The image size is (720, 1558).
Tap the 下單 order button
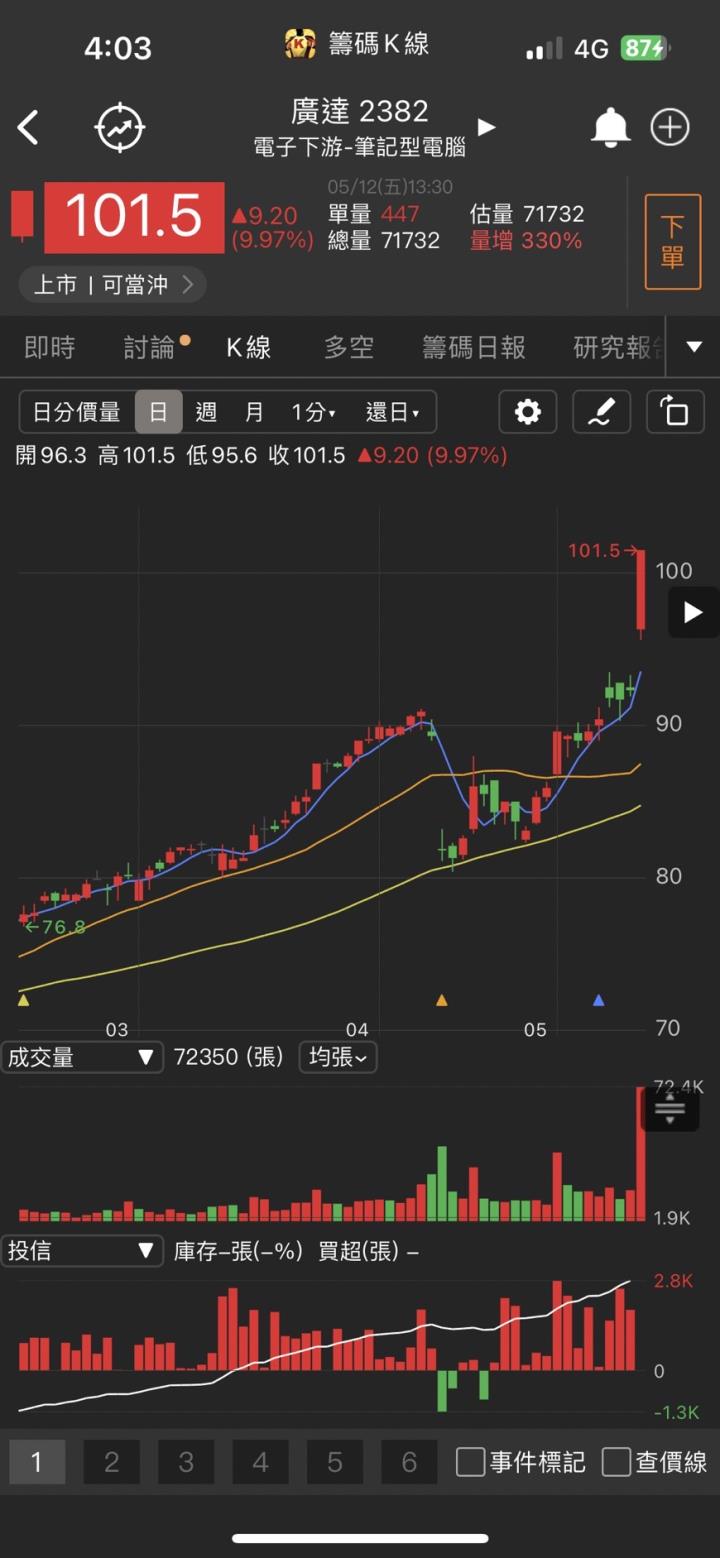pyautogui.click(x=673, y=242)
